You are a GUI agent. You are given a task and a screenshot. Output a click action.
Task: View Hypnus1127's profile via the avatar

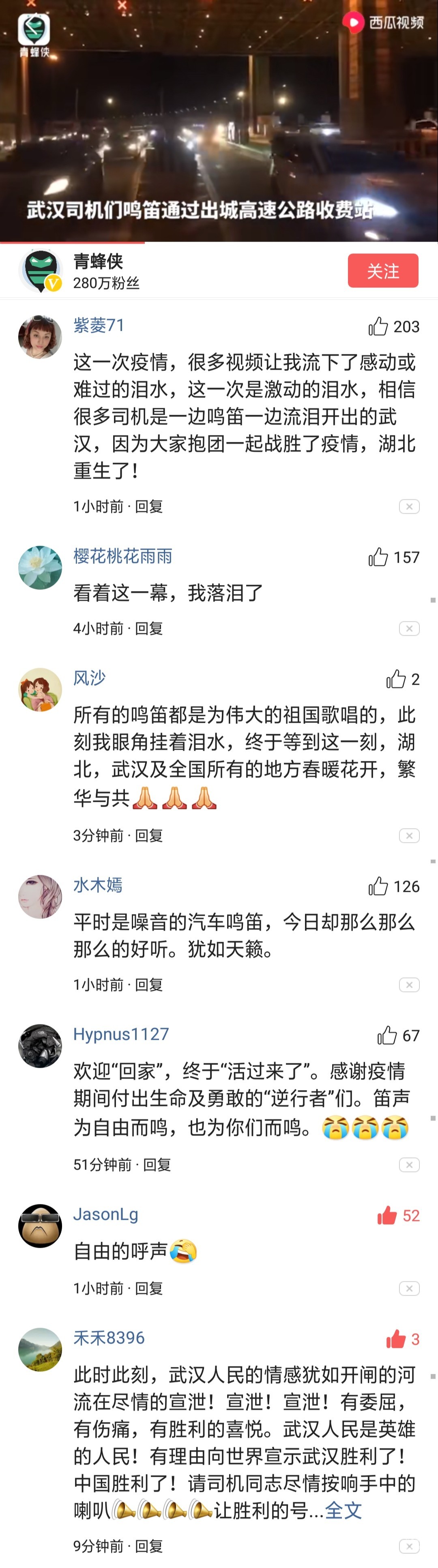click(x=40, y=1046)
